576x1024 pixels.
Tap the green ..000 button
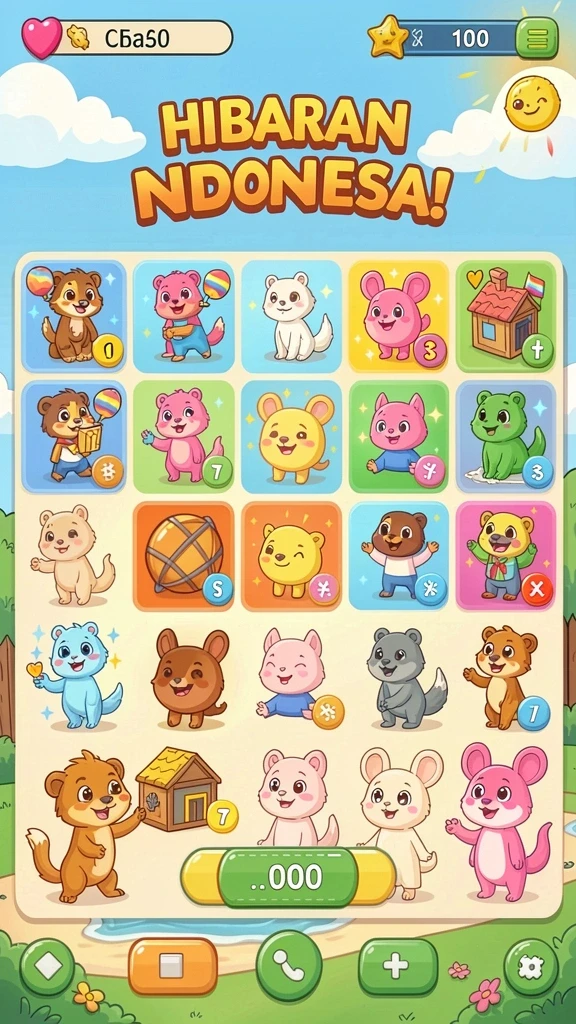click(287, 877)
